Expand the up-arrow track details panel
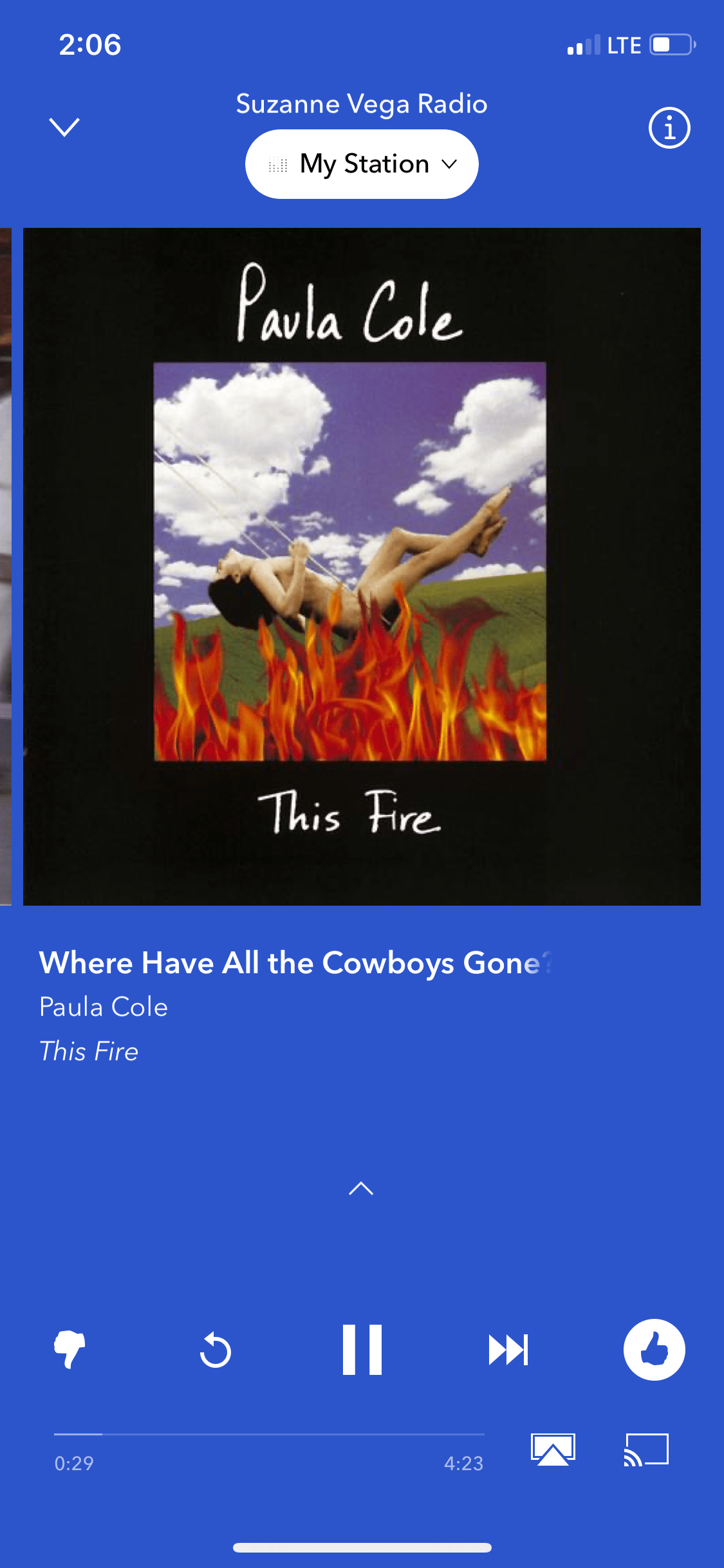The image size is (724, 1568). [x=361, y=1188]
